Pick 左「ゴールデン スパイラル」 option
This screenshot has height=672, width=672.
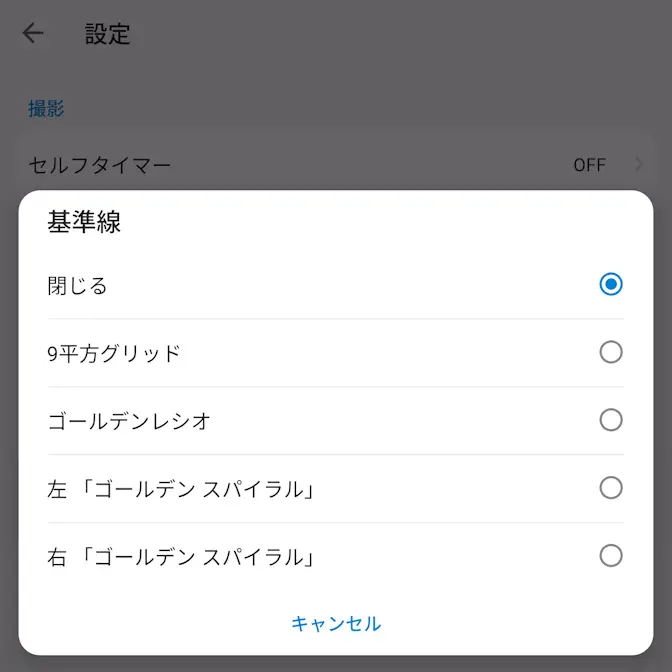(610, 488)
